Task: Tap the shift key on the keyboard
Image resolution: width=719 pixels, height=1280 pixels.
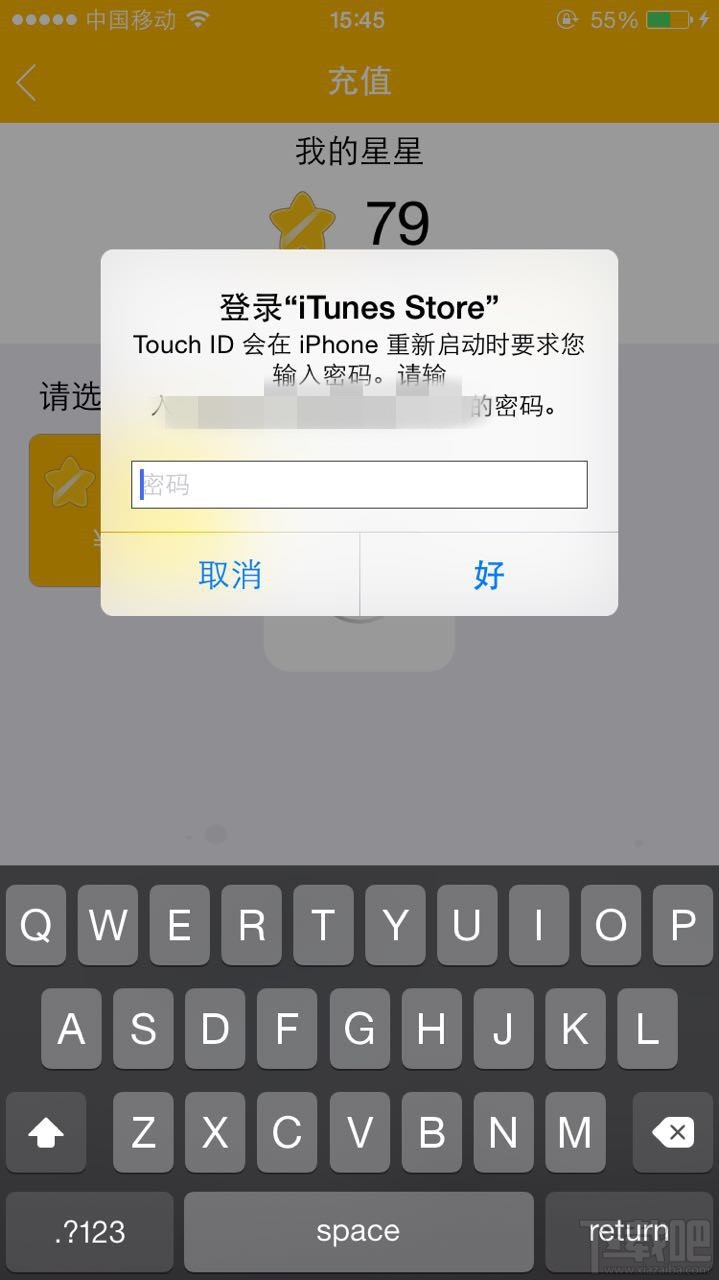Action: (x=46, y=1132)
